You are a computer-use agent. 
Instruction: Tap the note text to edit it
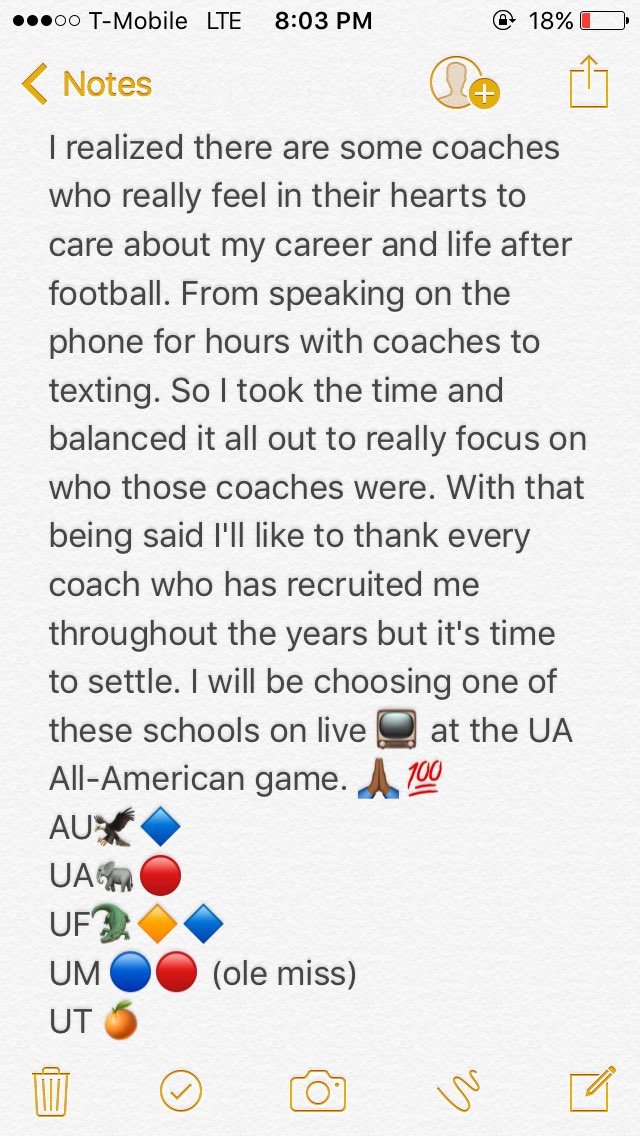[317, 585]
